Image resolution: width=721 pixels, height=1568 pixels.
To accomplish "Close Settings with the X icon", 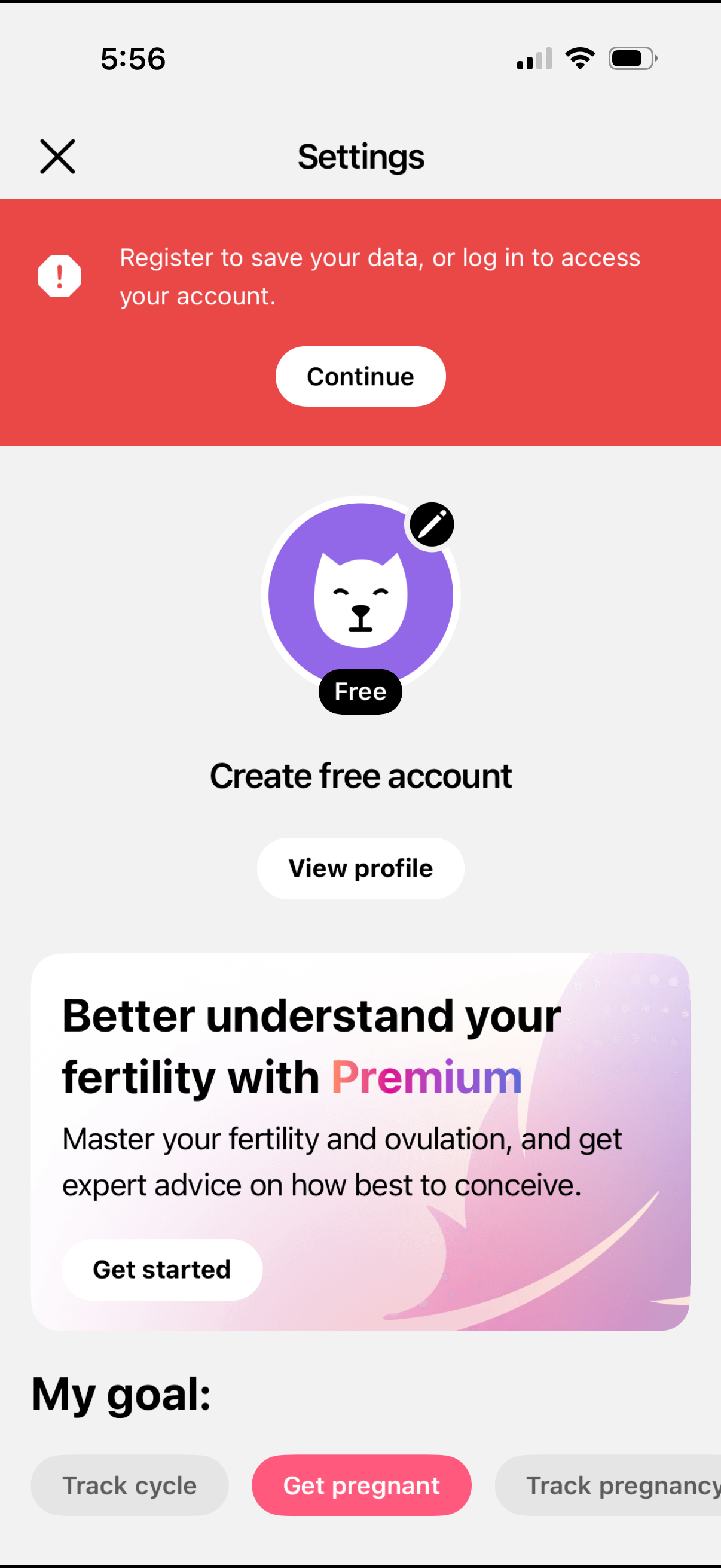I will [x=57, y=156].
